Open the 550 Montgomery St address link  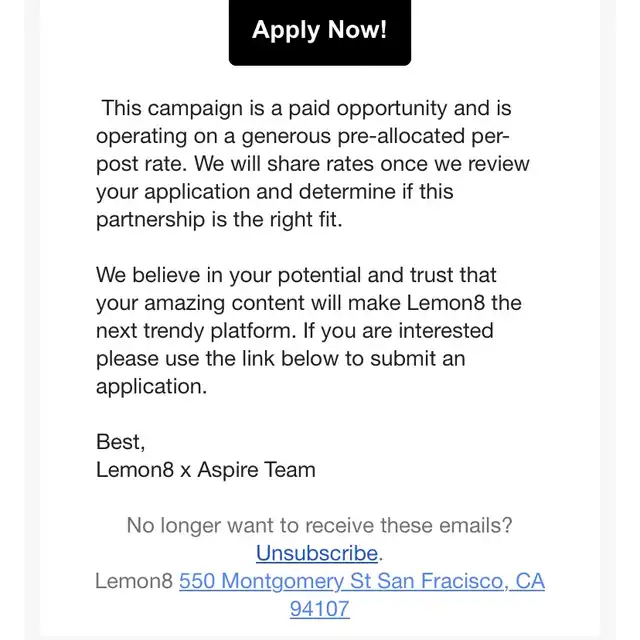point(361,581)
